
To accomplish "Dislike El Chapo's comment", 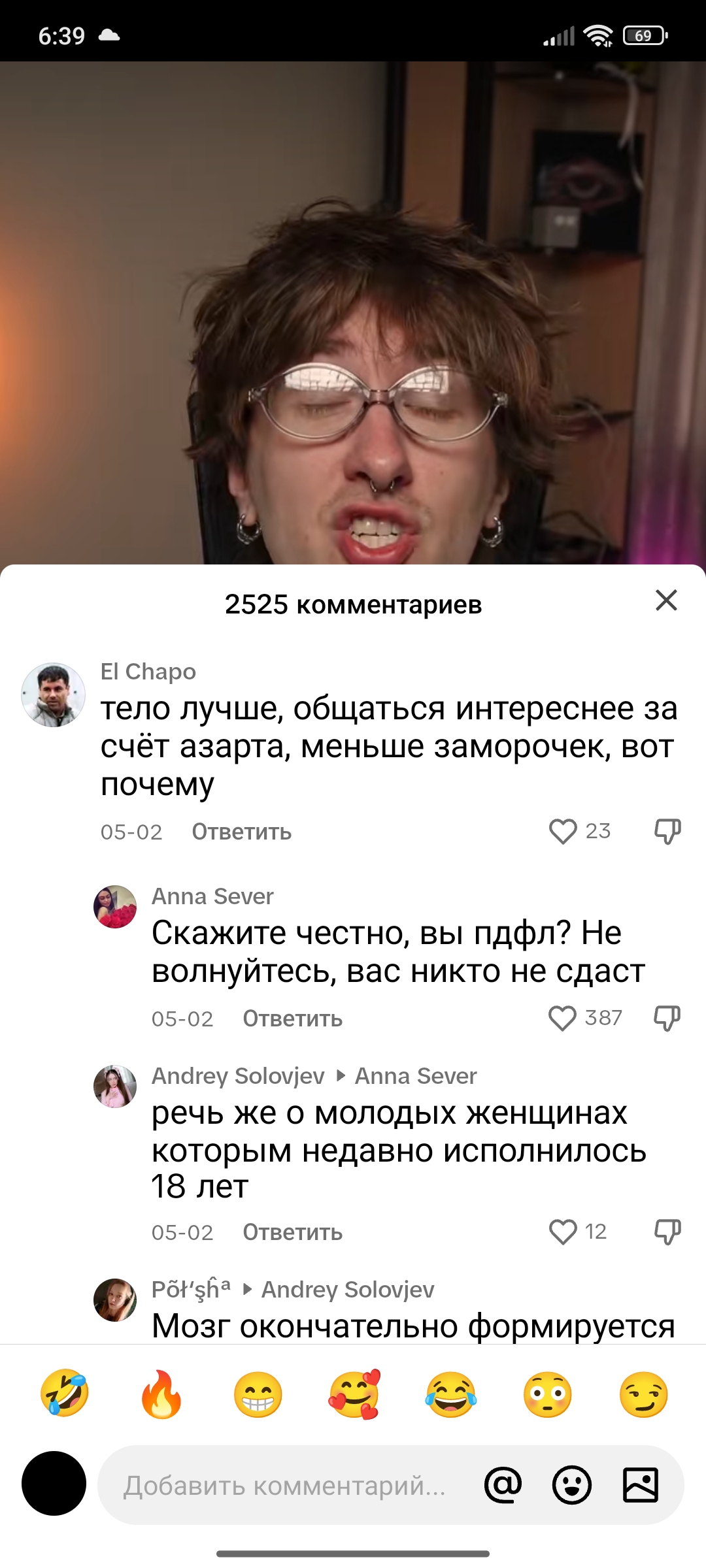I will pyautogui.click(x=667, y=832).
